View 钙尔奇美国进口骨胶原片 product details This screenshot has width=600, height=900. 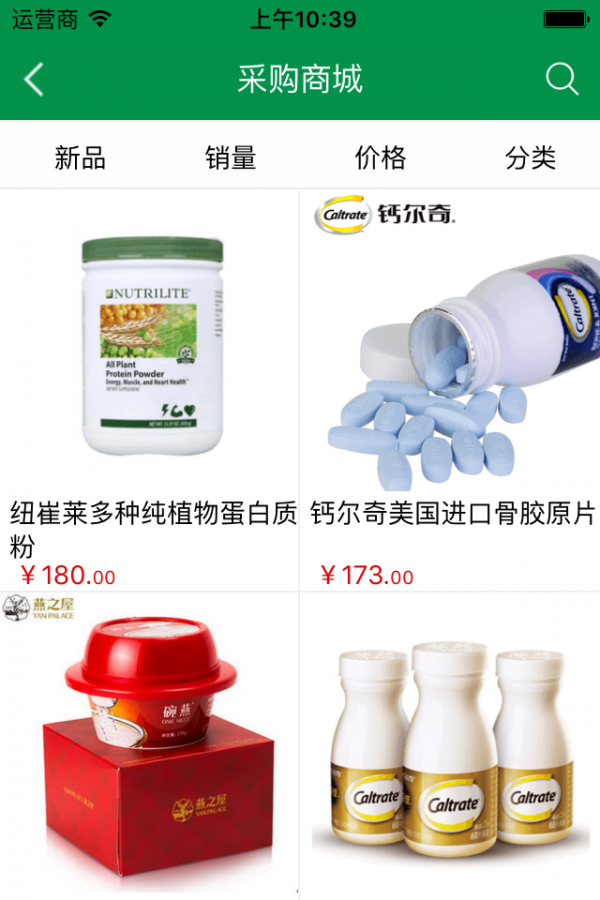point(450,390)
